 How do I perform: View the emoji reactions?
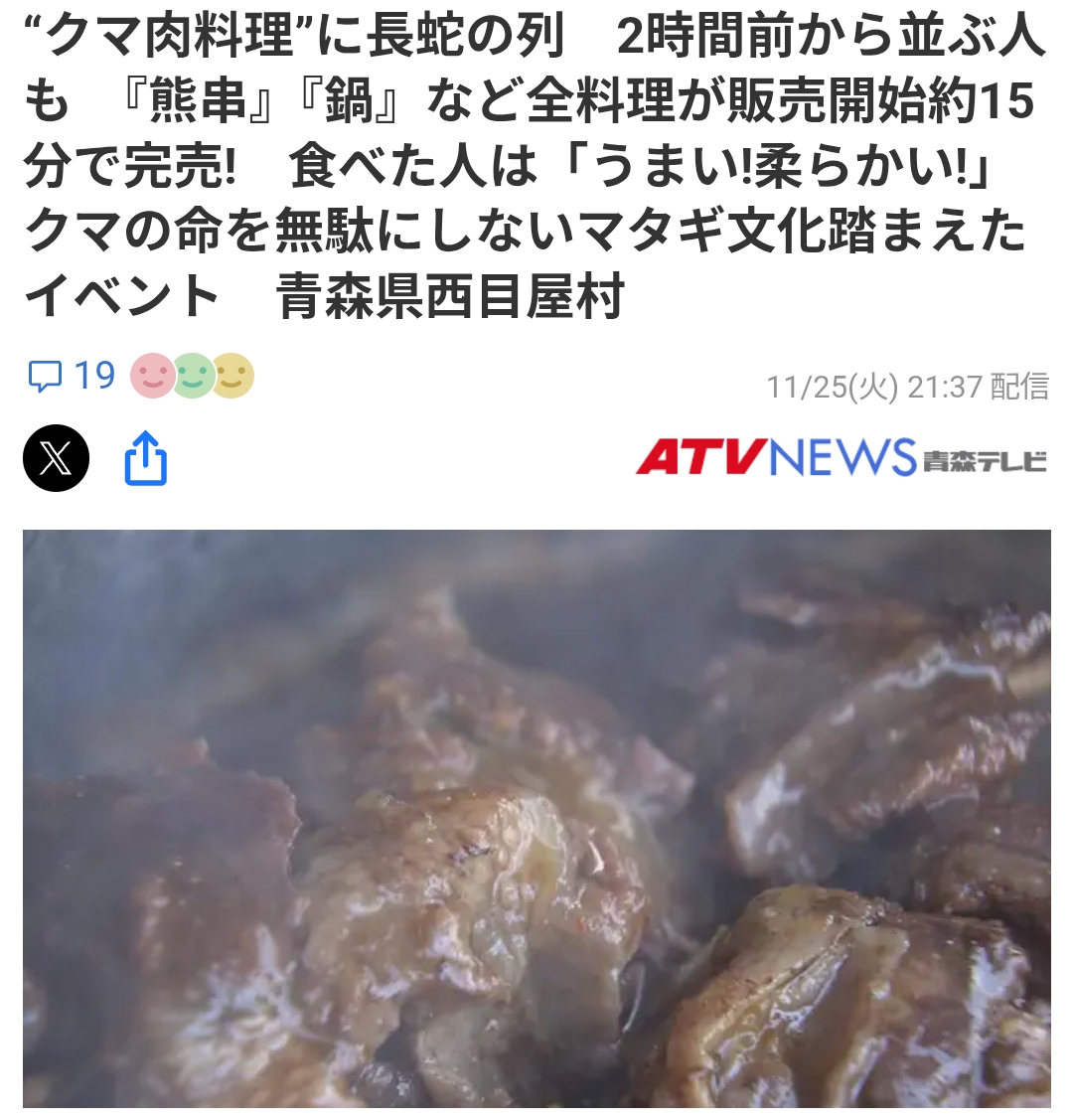point(193,377)
